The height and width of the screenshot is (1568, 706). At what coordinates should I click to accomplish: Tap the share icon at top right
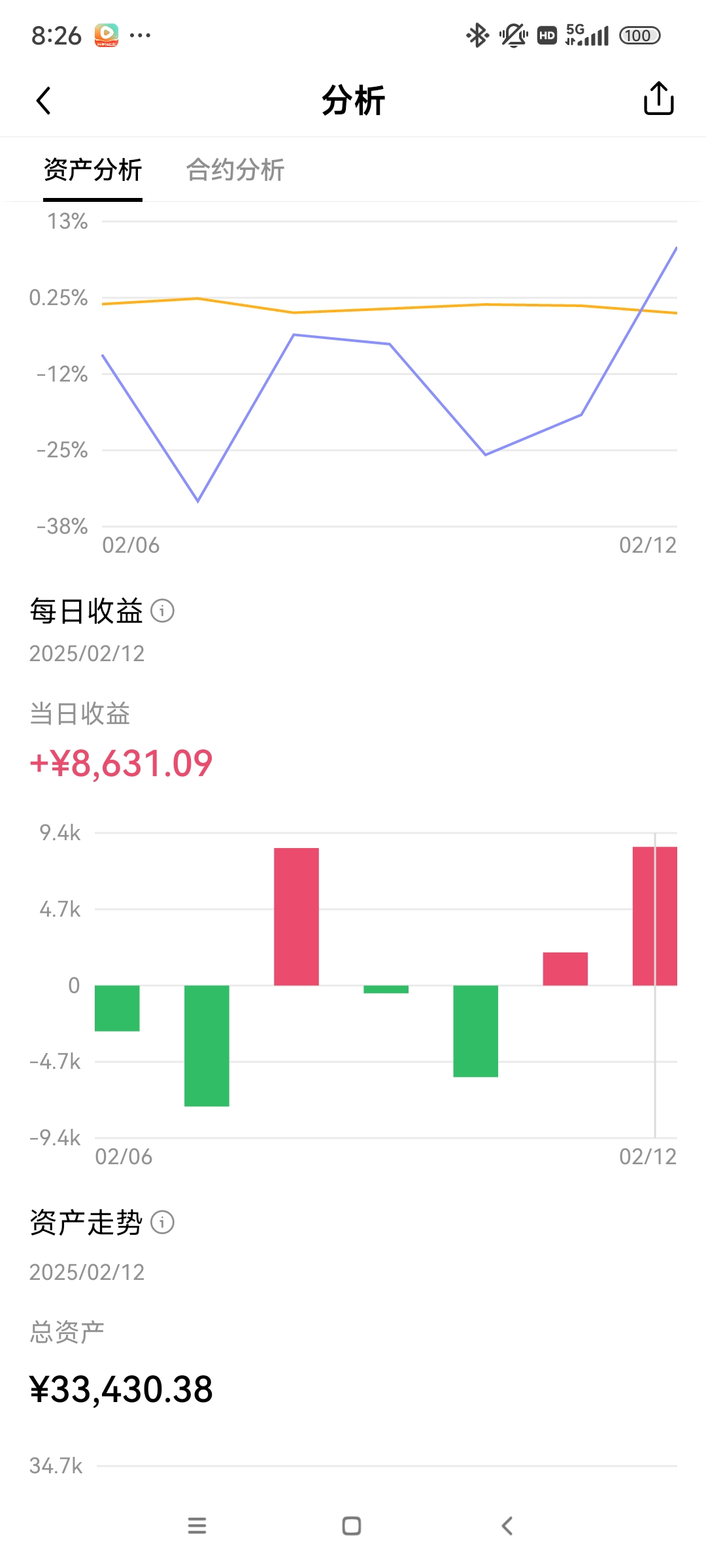coord(658,99)
